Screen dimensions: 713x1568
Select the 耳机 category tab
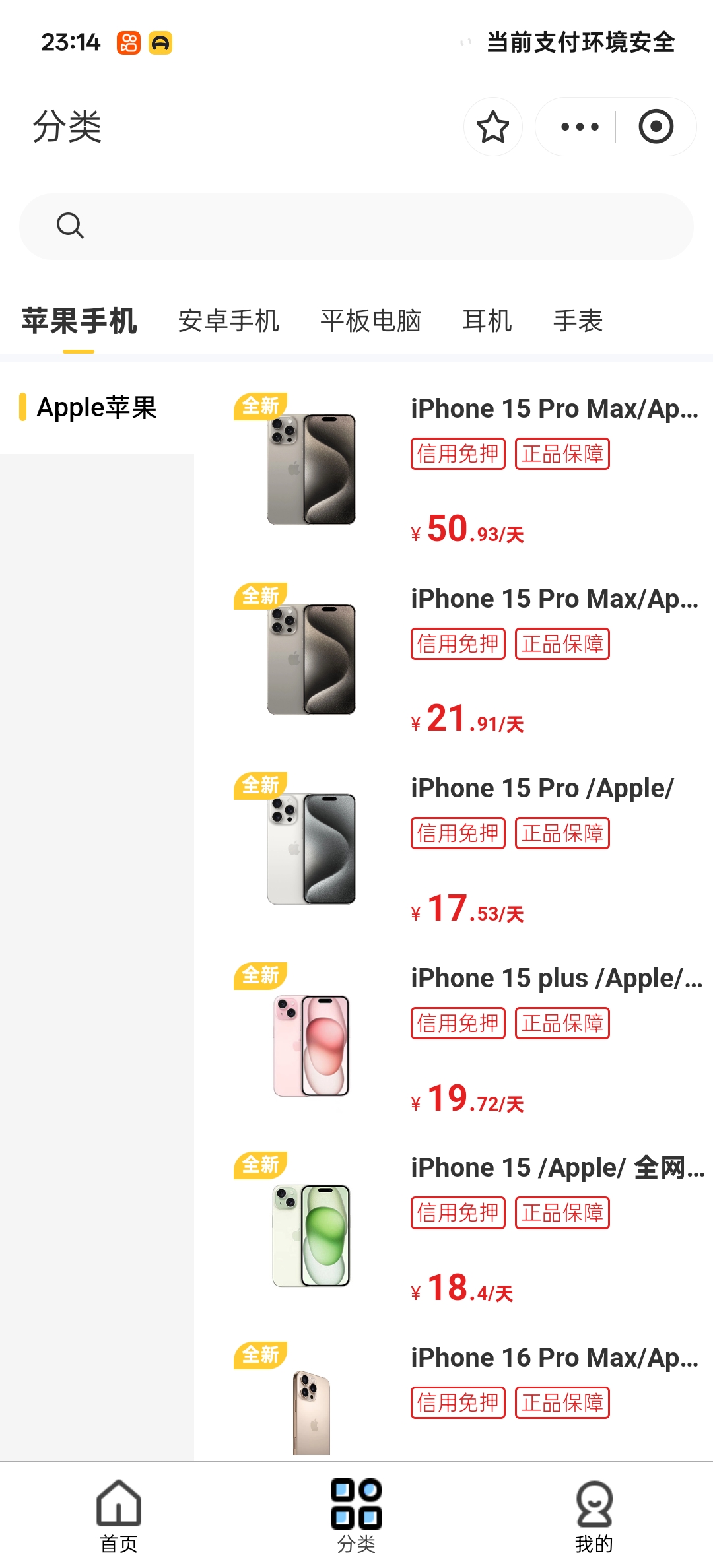click(x=487, y=321)
